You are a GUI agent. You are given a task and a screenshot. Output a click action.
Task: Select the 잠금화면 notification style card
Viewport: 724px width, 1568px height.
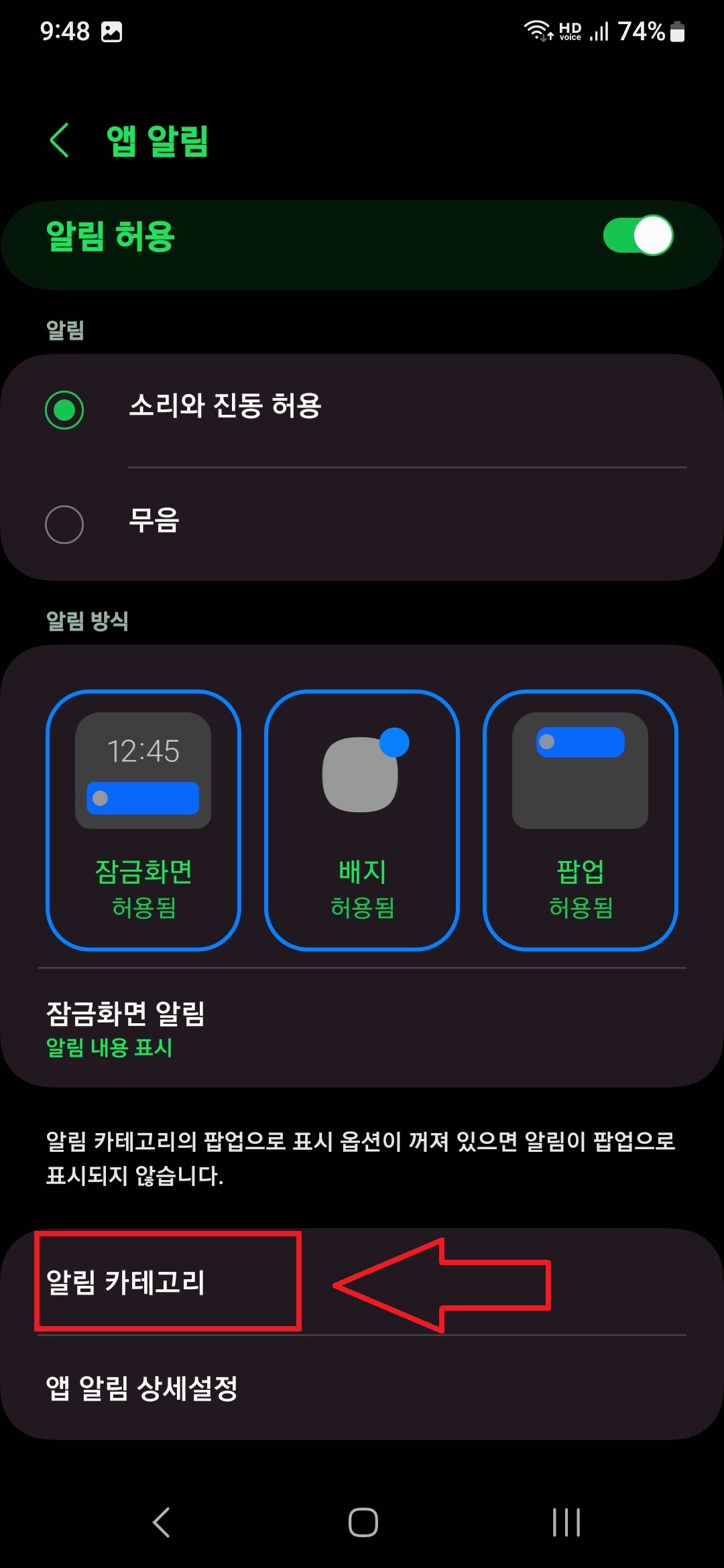143,821
